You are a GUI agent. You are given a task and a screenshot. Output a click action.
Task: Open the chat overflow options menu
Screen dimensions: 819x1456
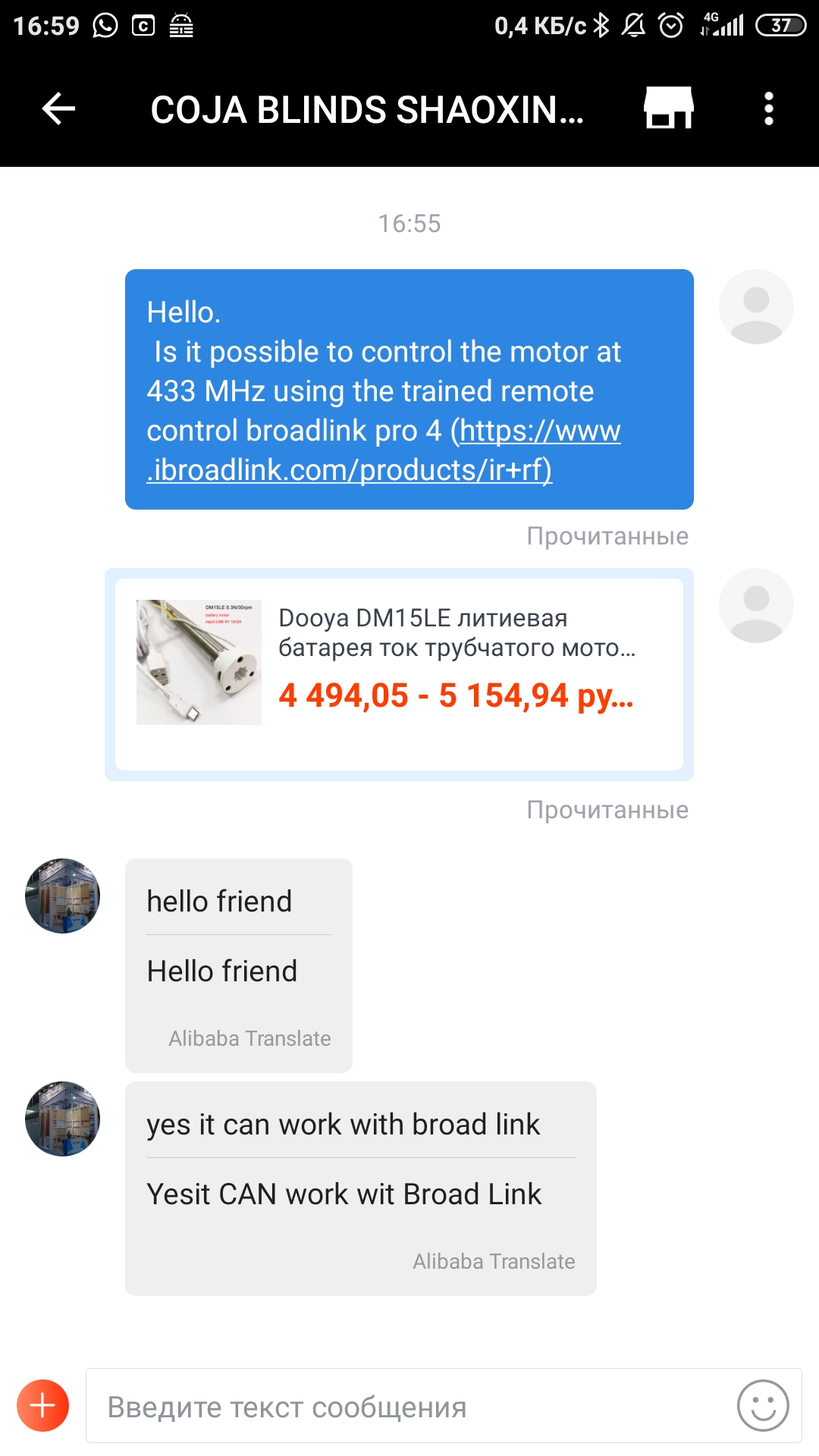click(769, 108)
